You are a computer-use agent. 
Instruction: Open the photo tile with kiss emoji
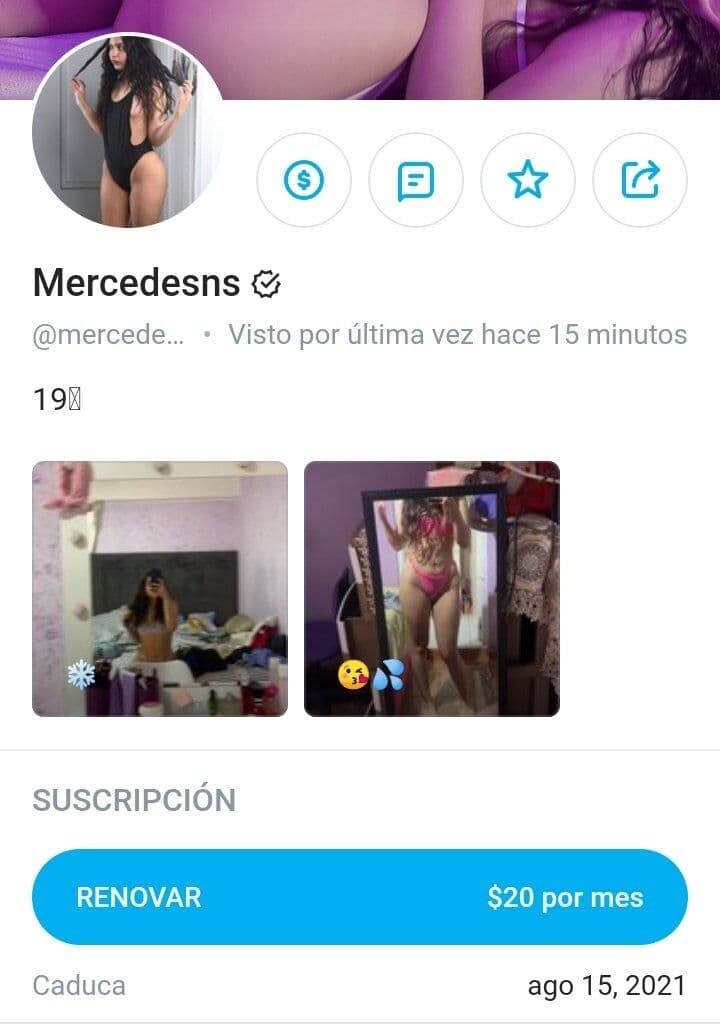pyautogui.click(x=432, y=589)
